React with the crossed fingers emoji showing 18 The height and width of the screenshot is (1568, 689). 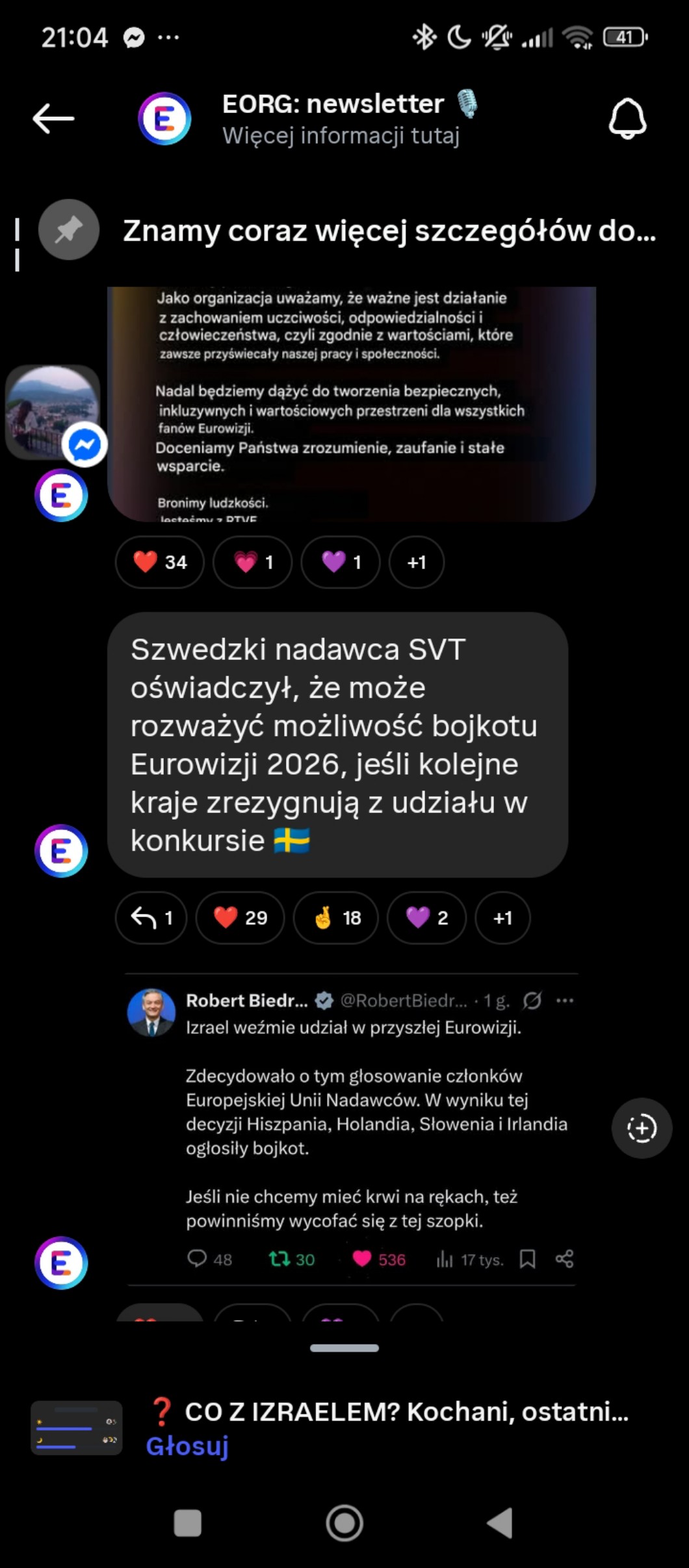click(x=336, y=918)
